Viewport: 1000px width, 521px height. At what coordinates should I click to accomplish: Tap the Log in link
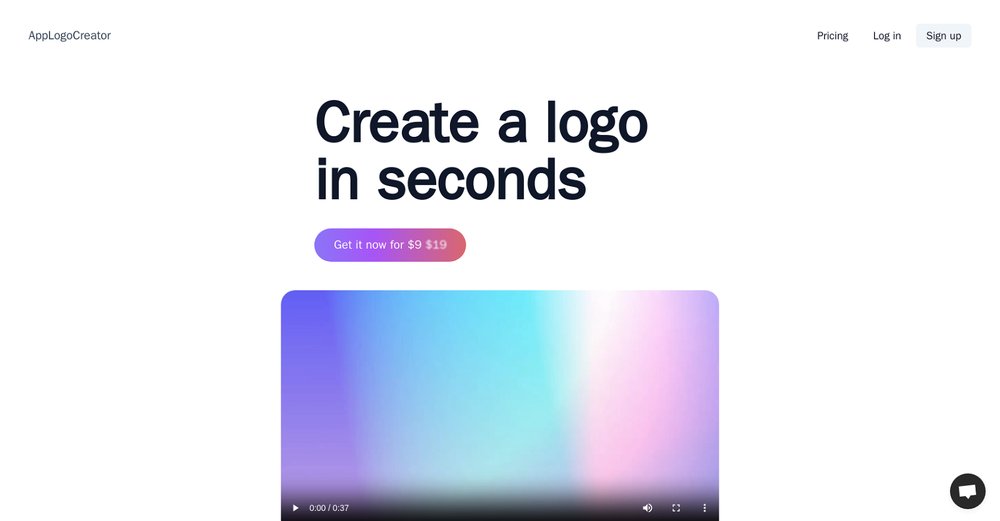pyautogui.click(x=886, y=36)
